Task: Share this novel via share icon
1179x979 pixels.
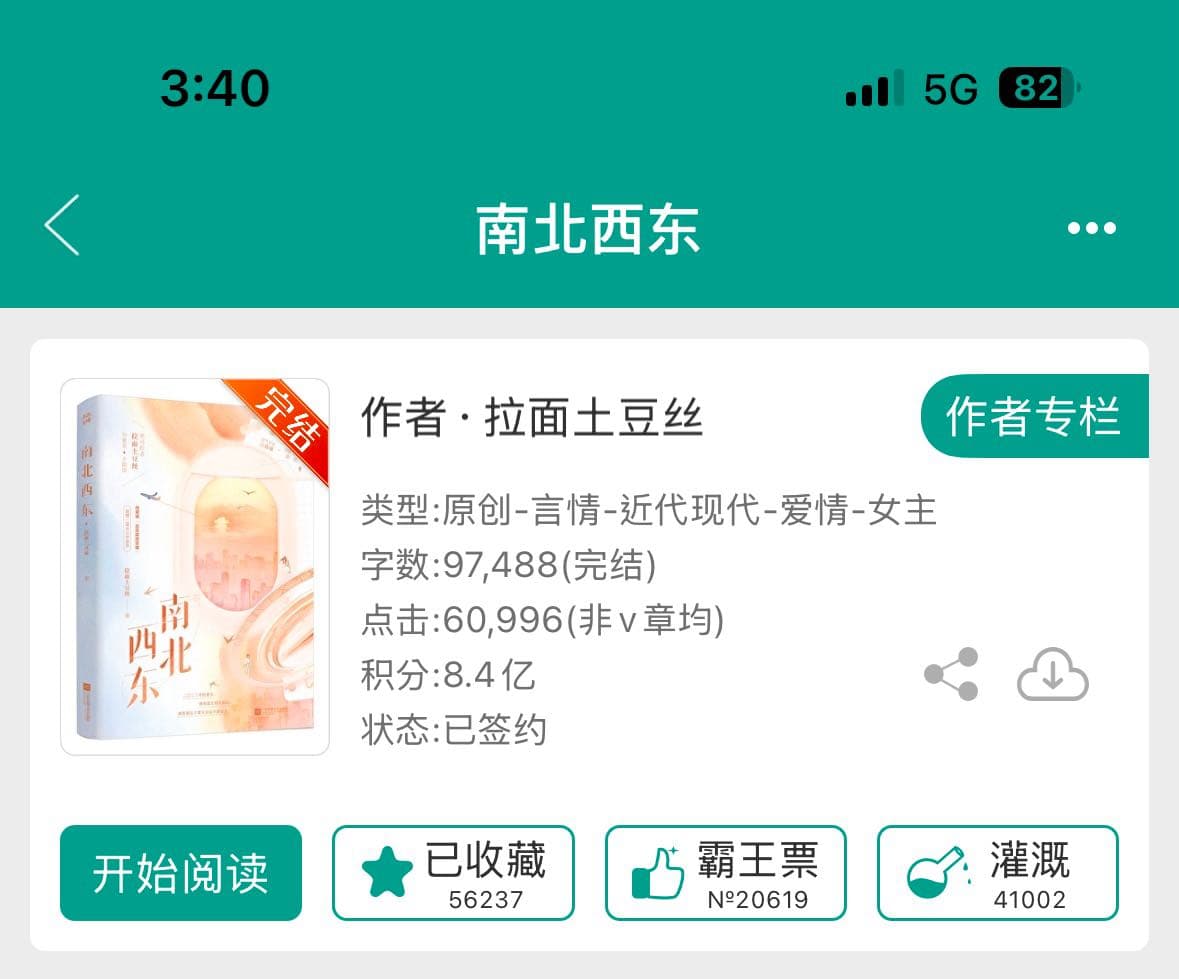Action: click(951, 674)
